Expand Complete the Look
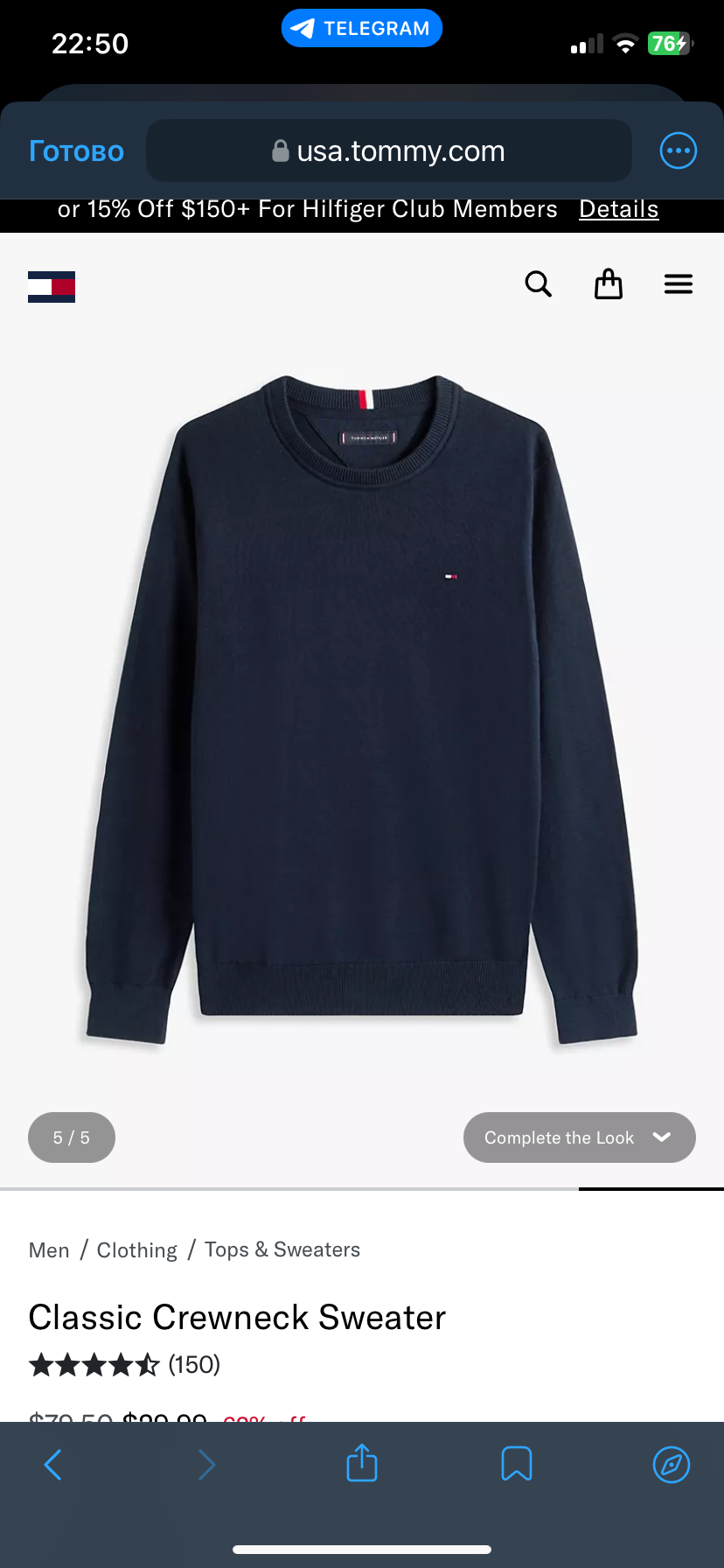Image resolution: width=724 pixels, height=1568 pixels. tap(579, 1137)
